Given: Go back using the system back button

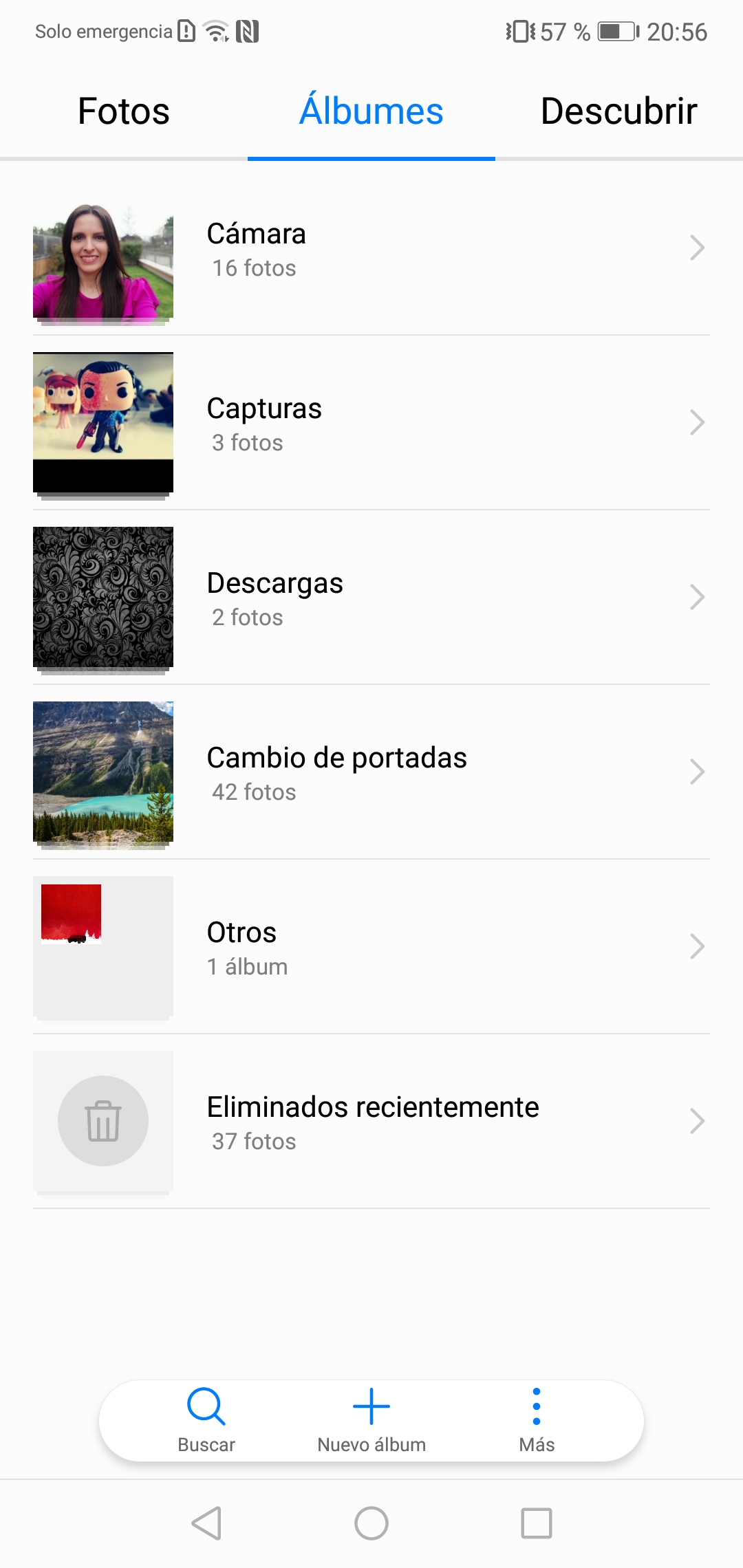Looking at the screenshot, I should 206,1523.
